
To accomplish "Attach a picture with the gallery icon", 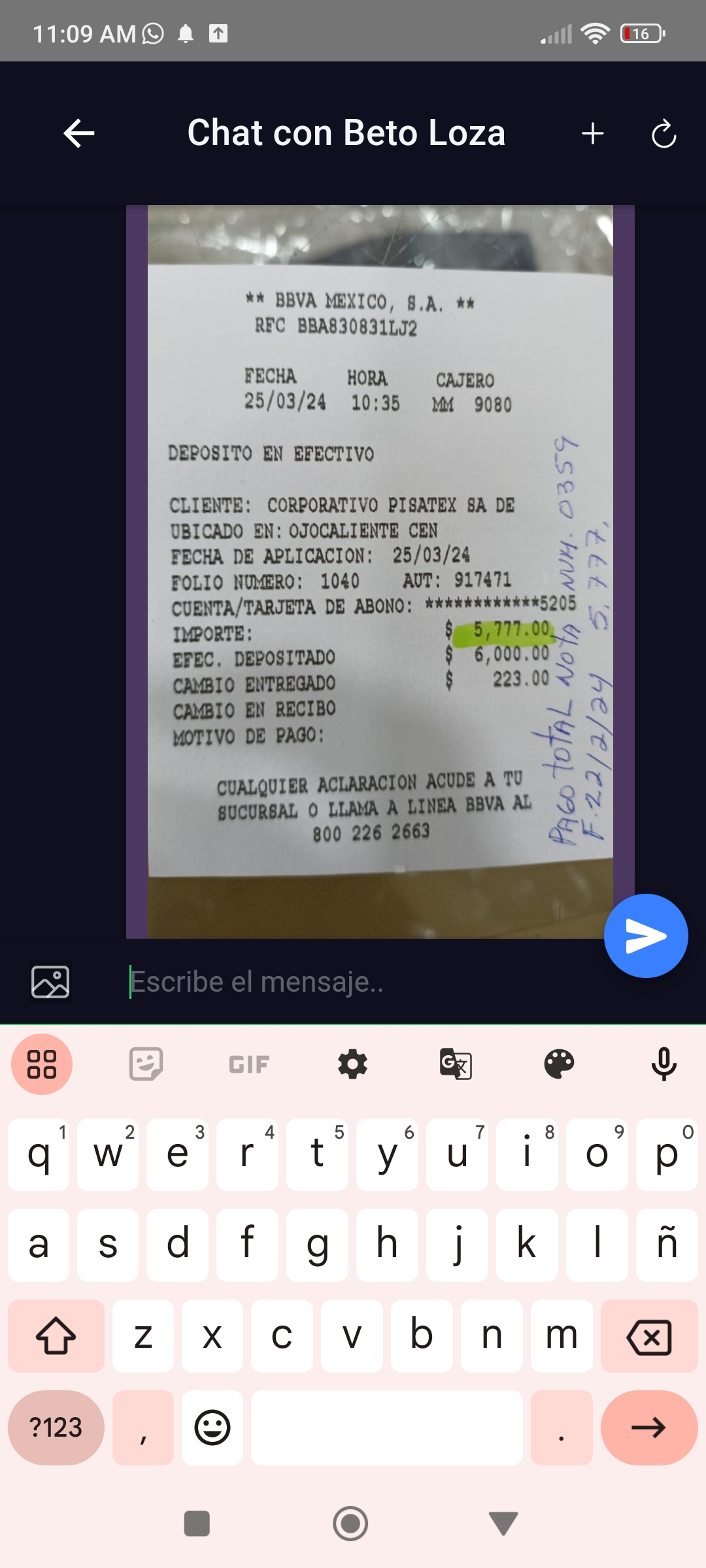I will click(50, 982).
